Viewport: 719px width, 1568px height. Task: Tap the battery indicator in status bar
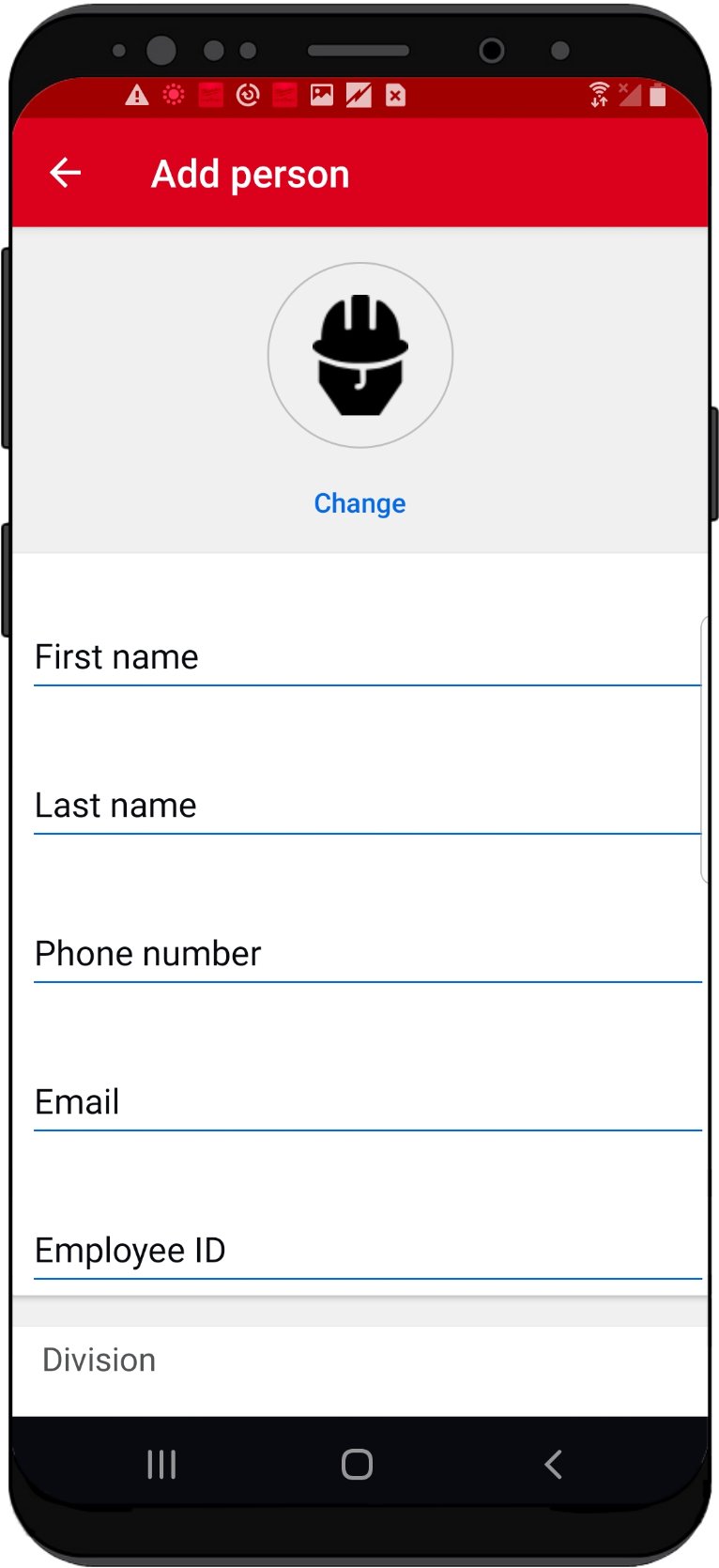[658, 94]
